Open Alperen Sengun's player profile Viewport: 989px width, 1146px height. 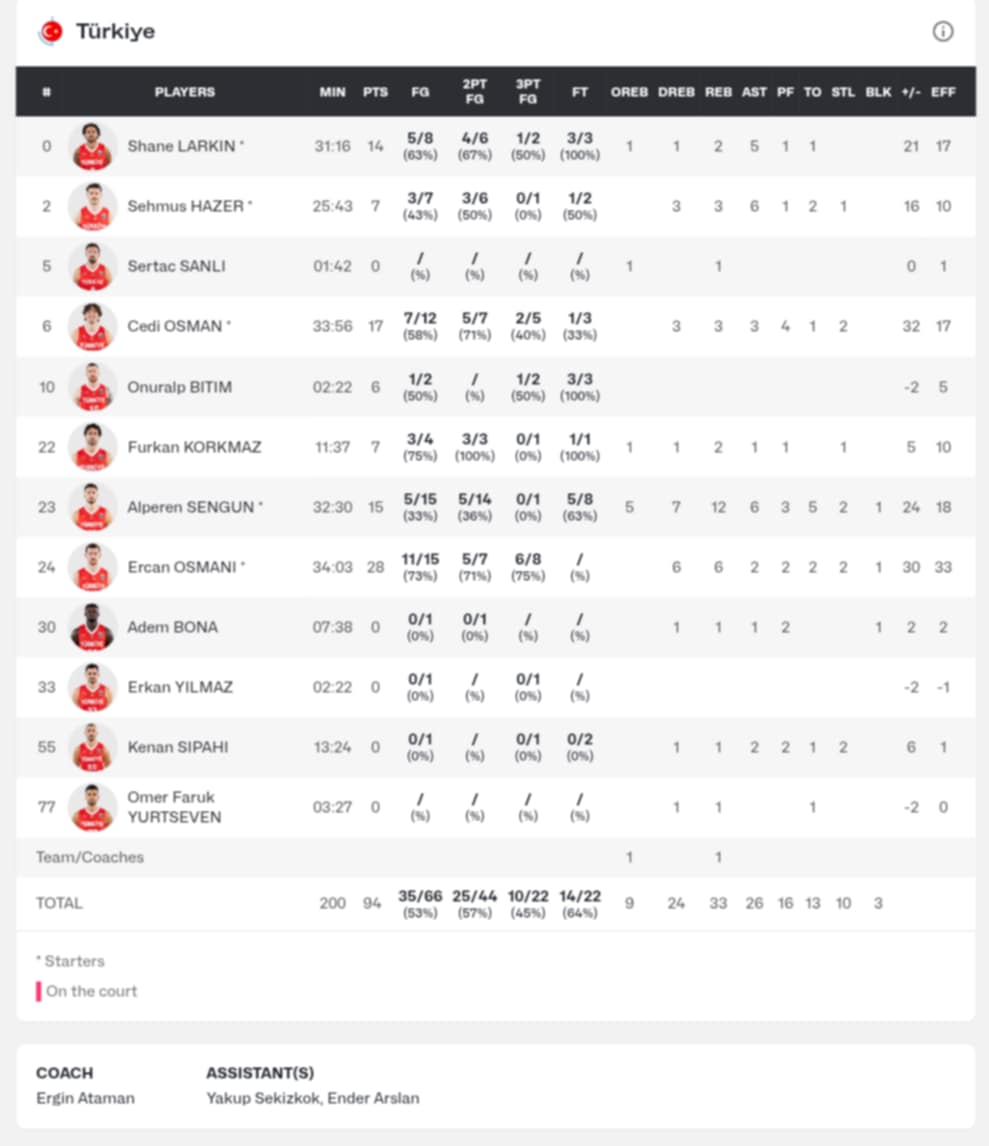[190, 507]
